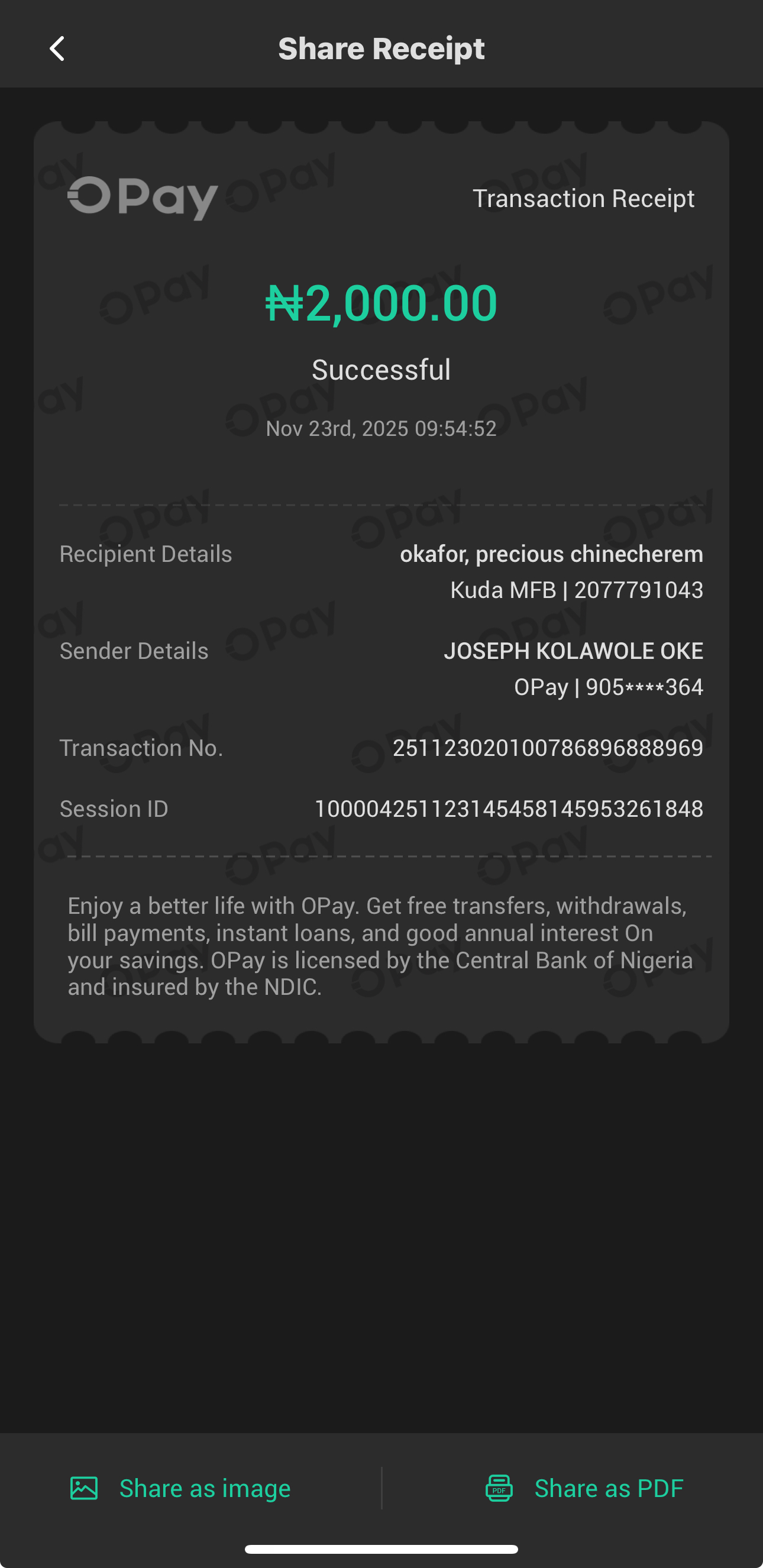Screen dimensions: 763x1568
Task: Go back from Share Receipt
Action: 57,49
